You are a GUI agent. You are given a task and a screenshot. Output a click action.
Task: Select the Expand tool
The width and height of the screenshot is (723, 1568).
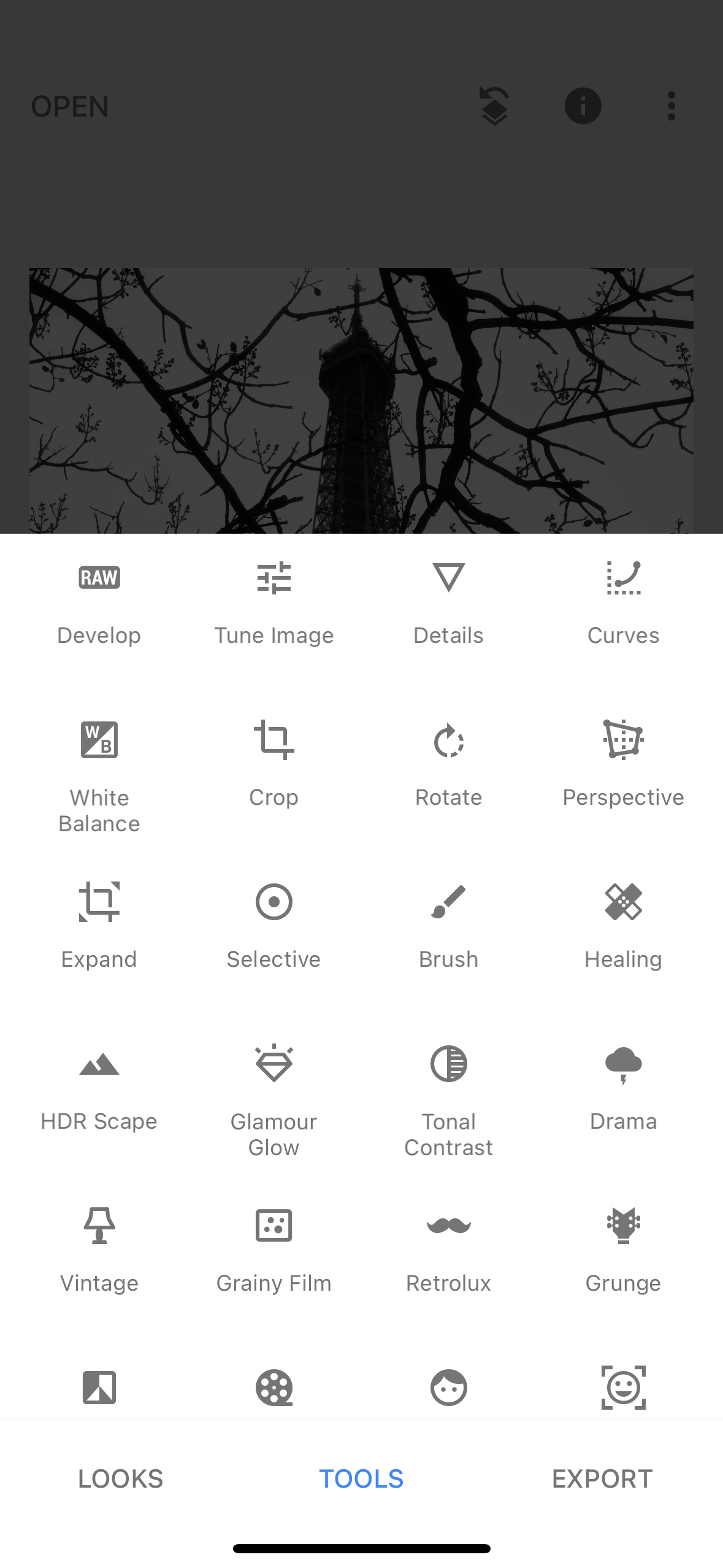[x=99, y=924]
